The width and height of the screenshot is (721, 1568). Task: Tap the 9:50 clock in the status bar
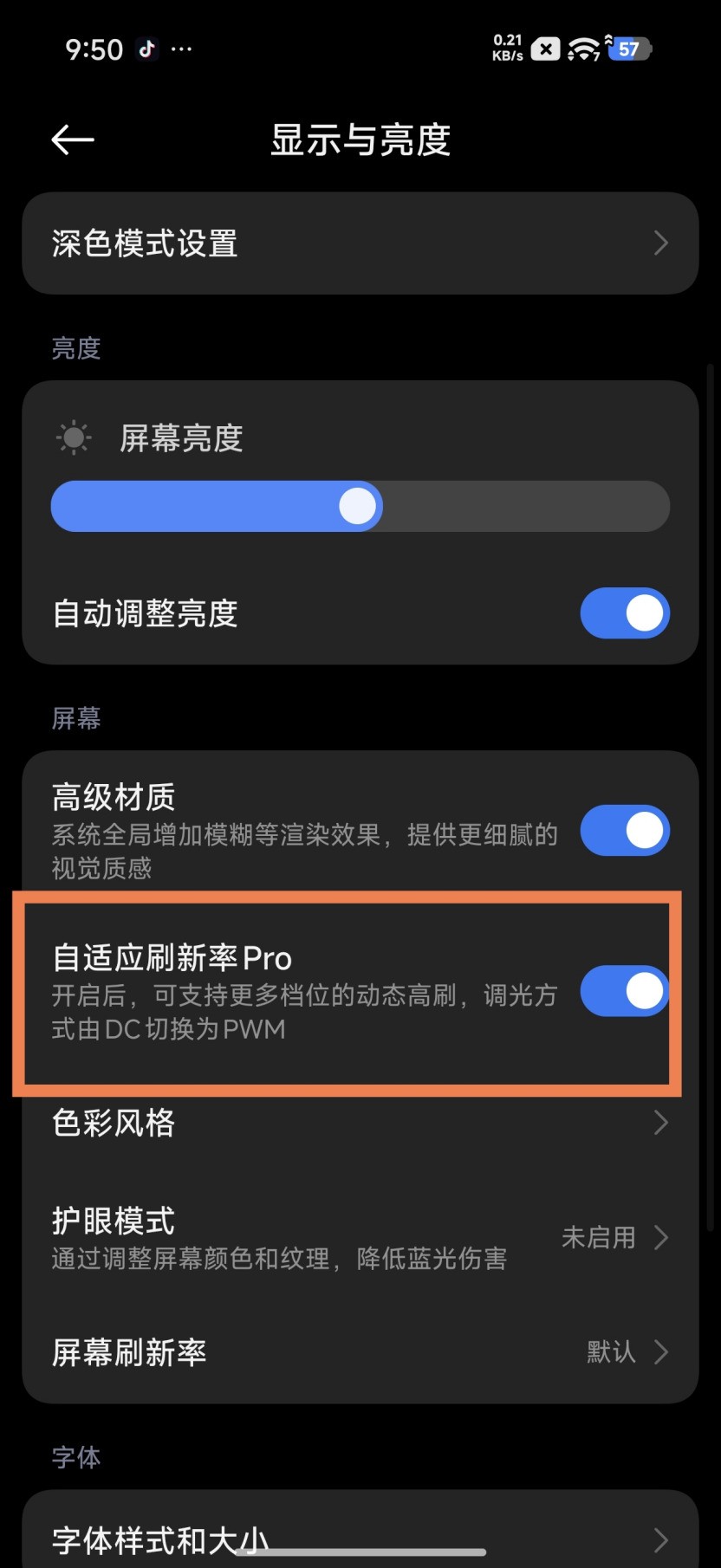(95, 49)
